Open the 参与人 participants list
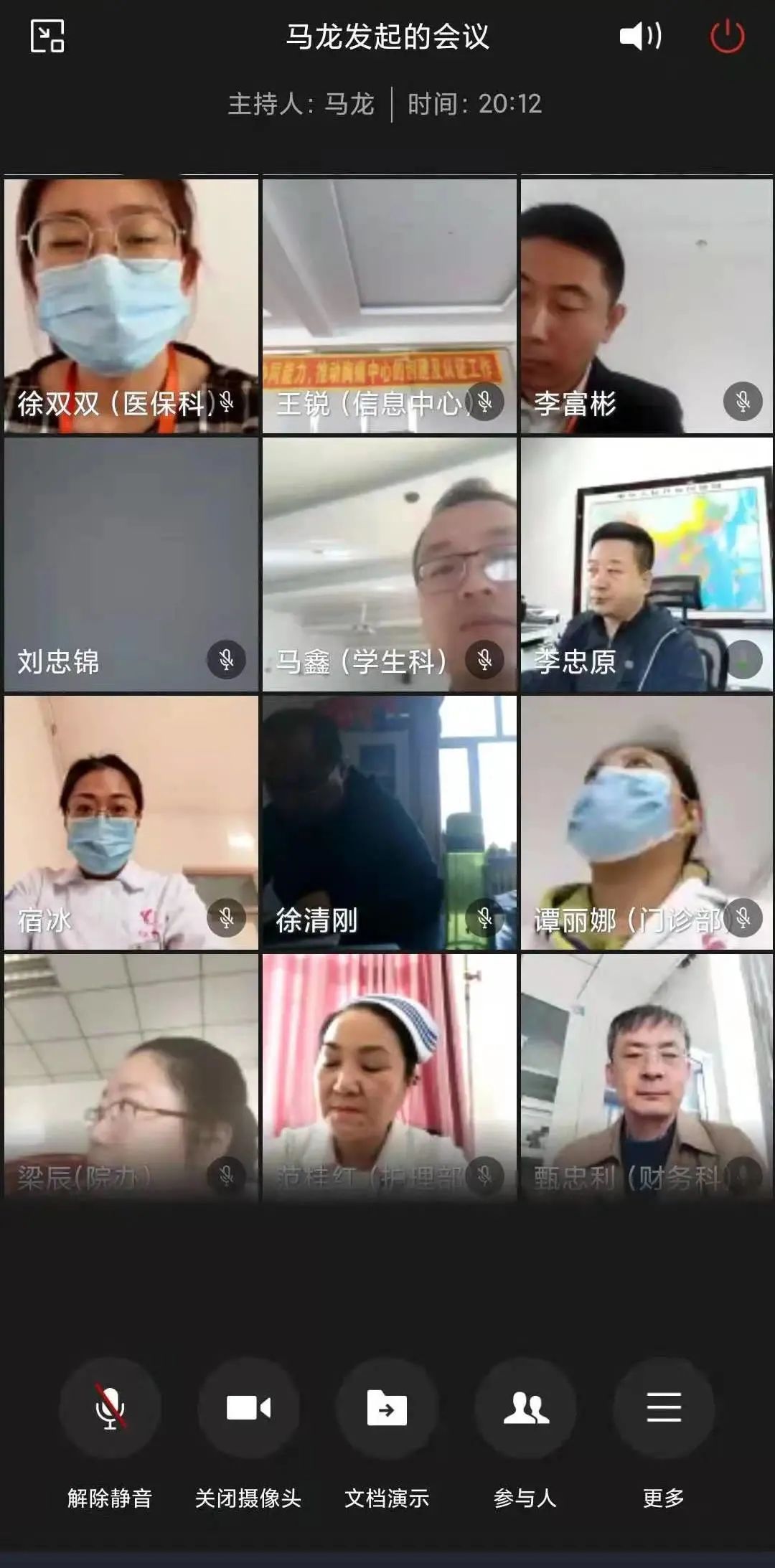The width and height of the screenshot is (775, 1568). 525,1407
